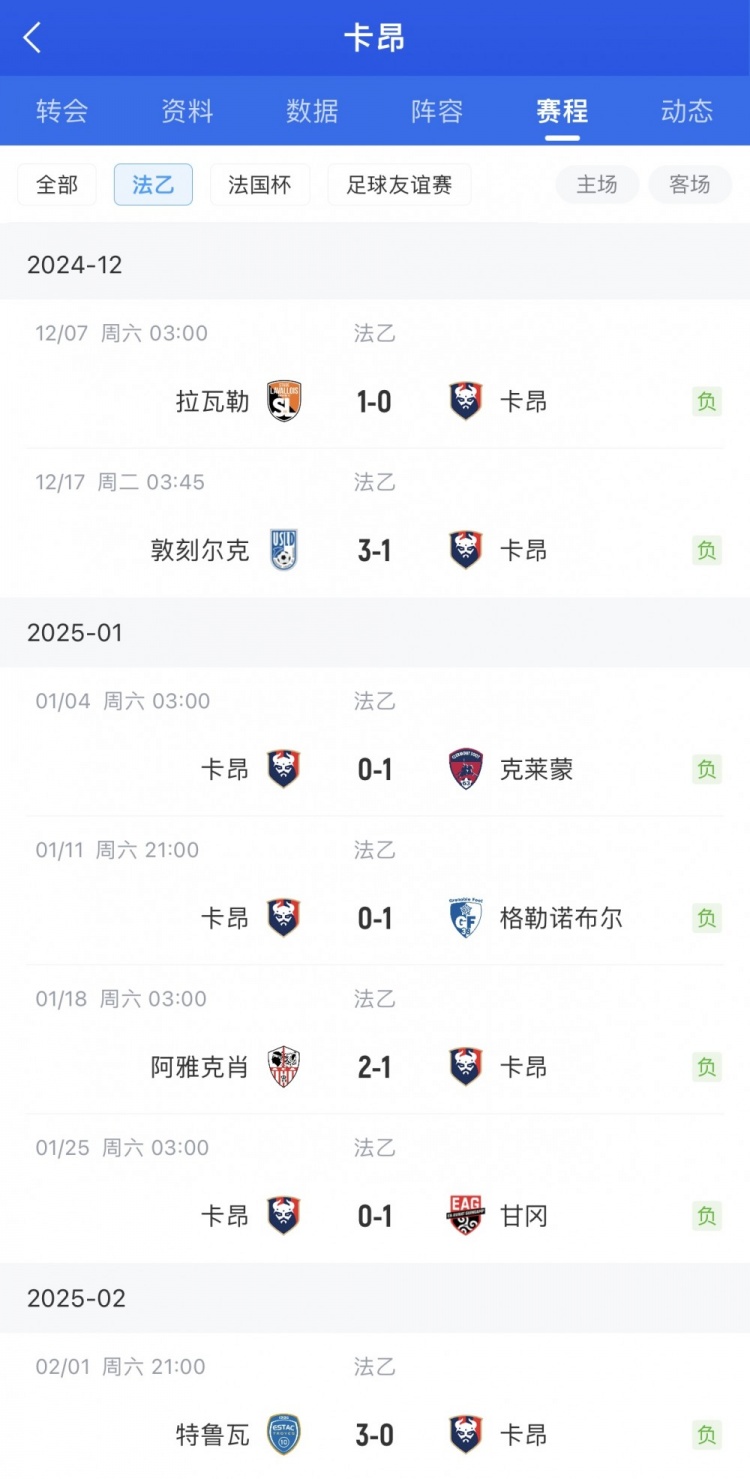
Task: Switch to the 动态 tab
Action: (x=687, y=111)
